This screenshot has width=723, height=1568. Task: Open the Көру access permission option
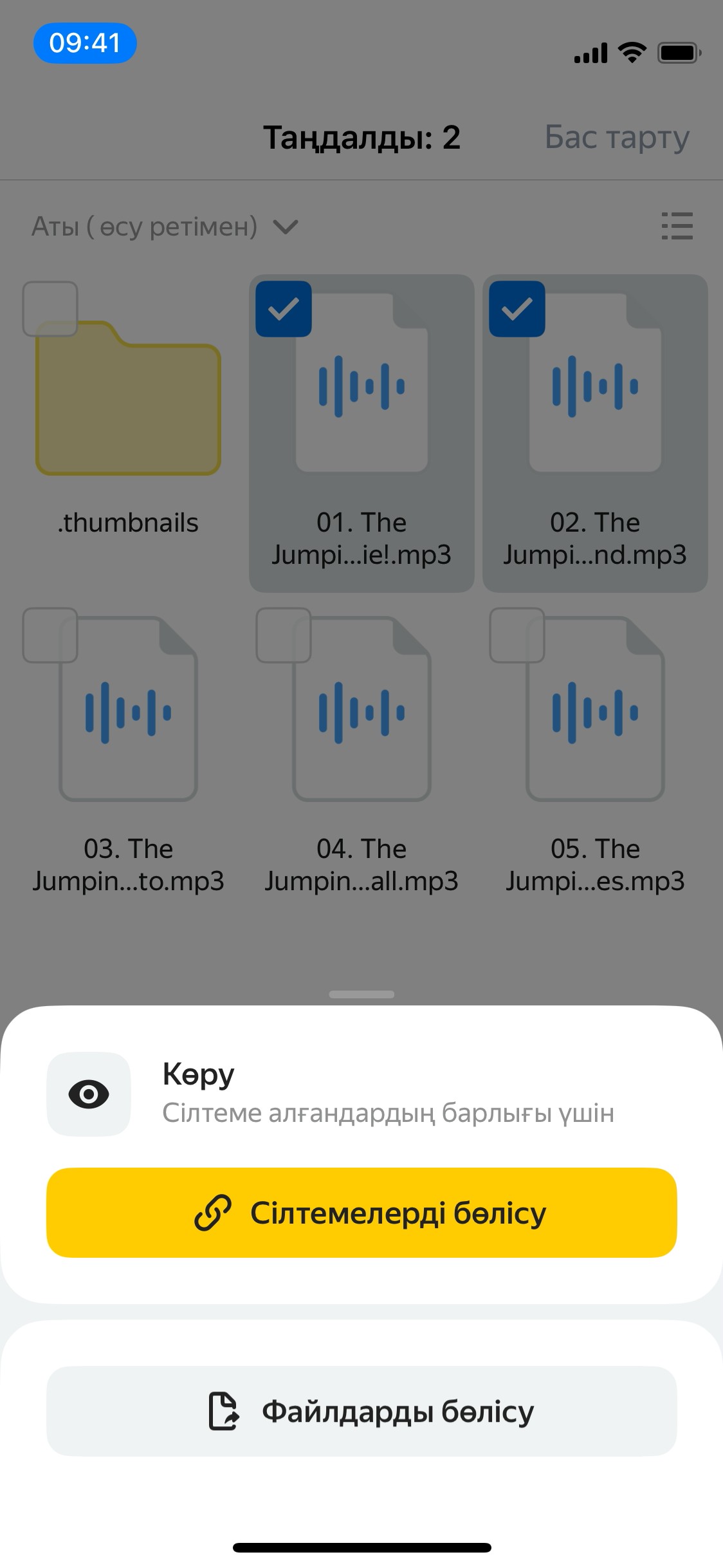click(360, 1094)
